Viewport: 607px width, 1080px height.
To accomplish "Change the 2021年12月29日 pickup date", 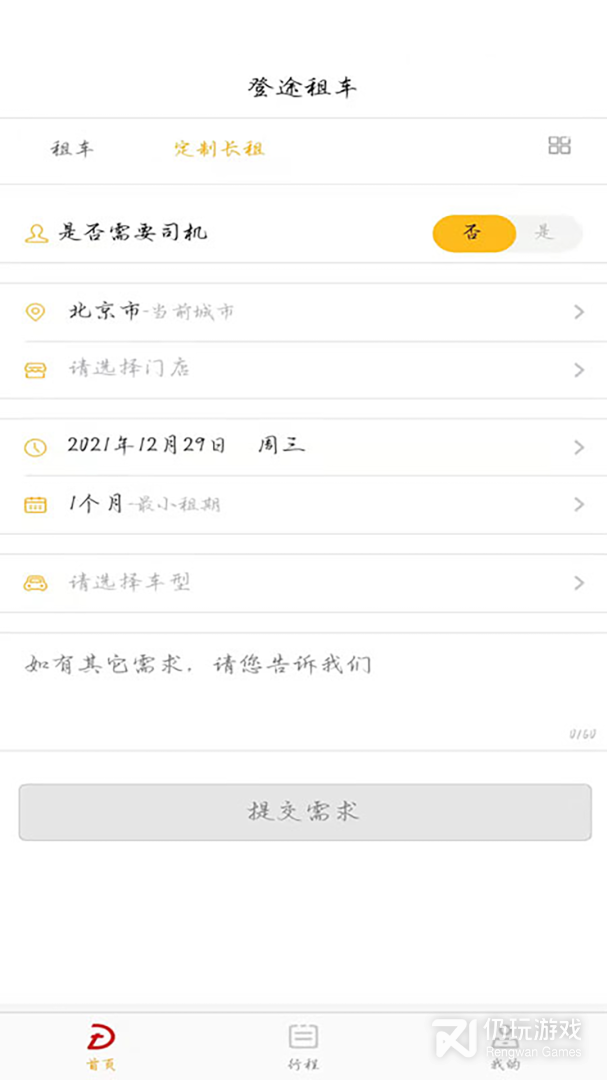I will (x=303, y=447).
